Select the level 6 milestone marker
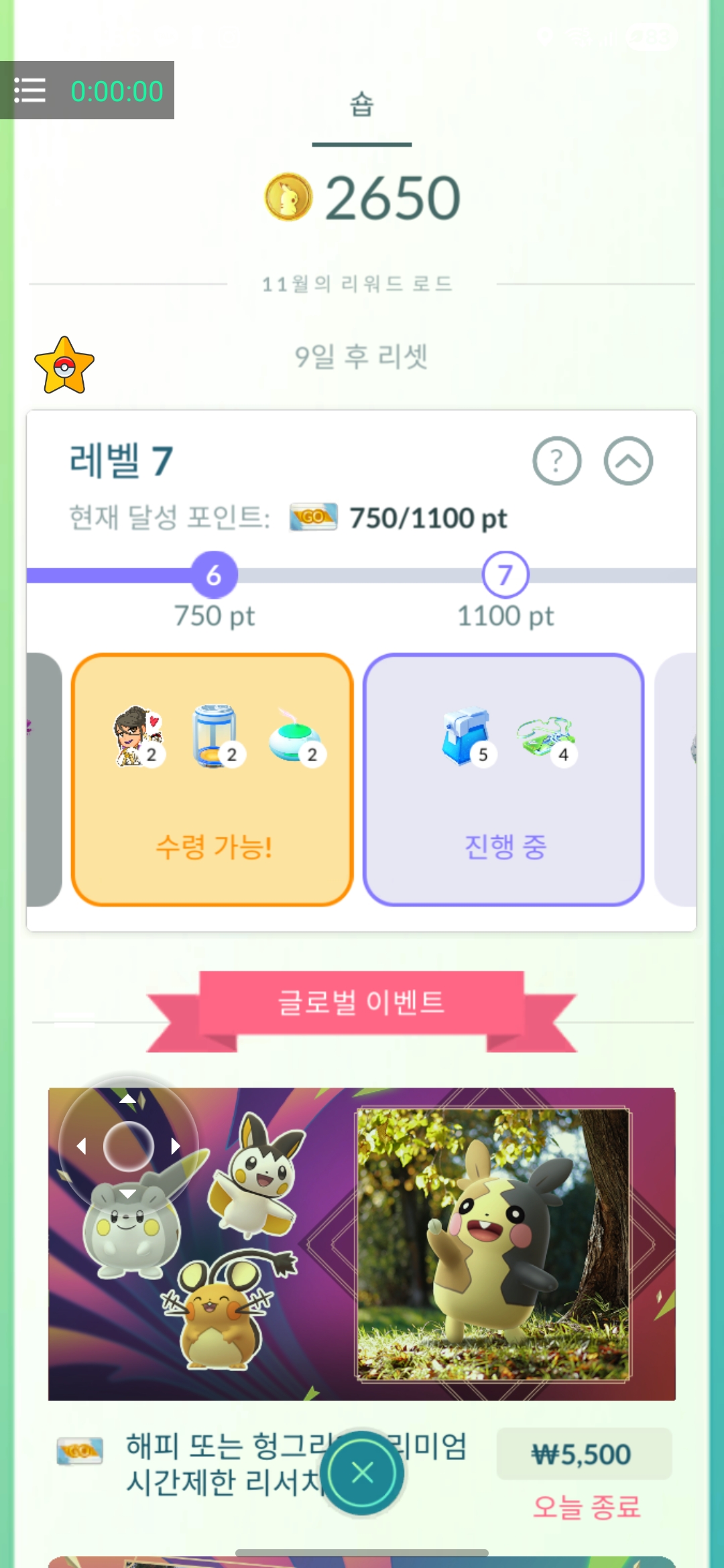The width and height of the screenshot is (724, 1568). [x=214, y=575]
